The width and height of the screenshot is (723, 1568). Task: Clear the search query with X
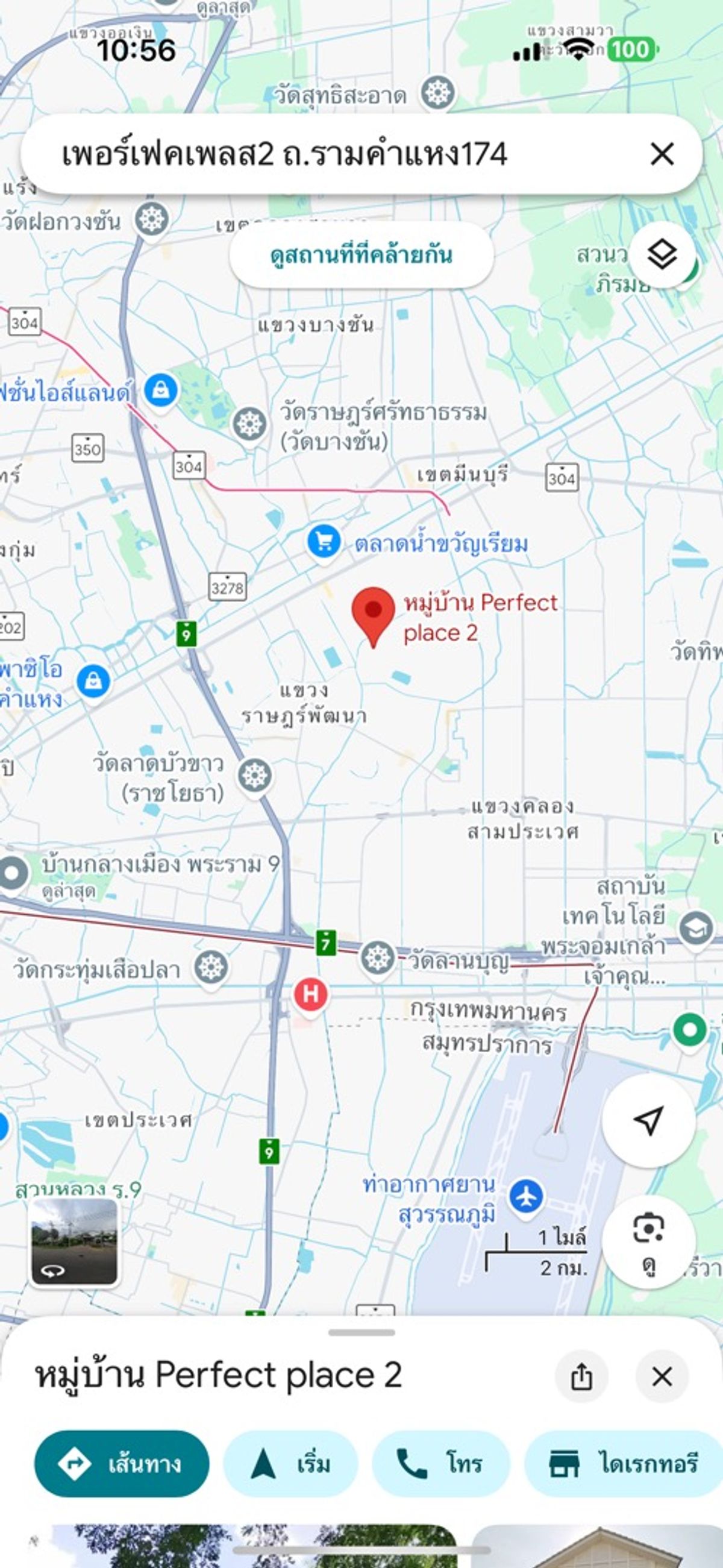click(662, 154)
